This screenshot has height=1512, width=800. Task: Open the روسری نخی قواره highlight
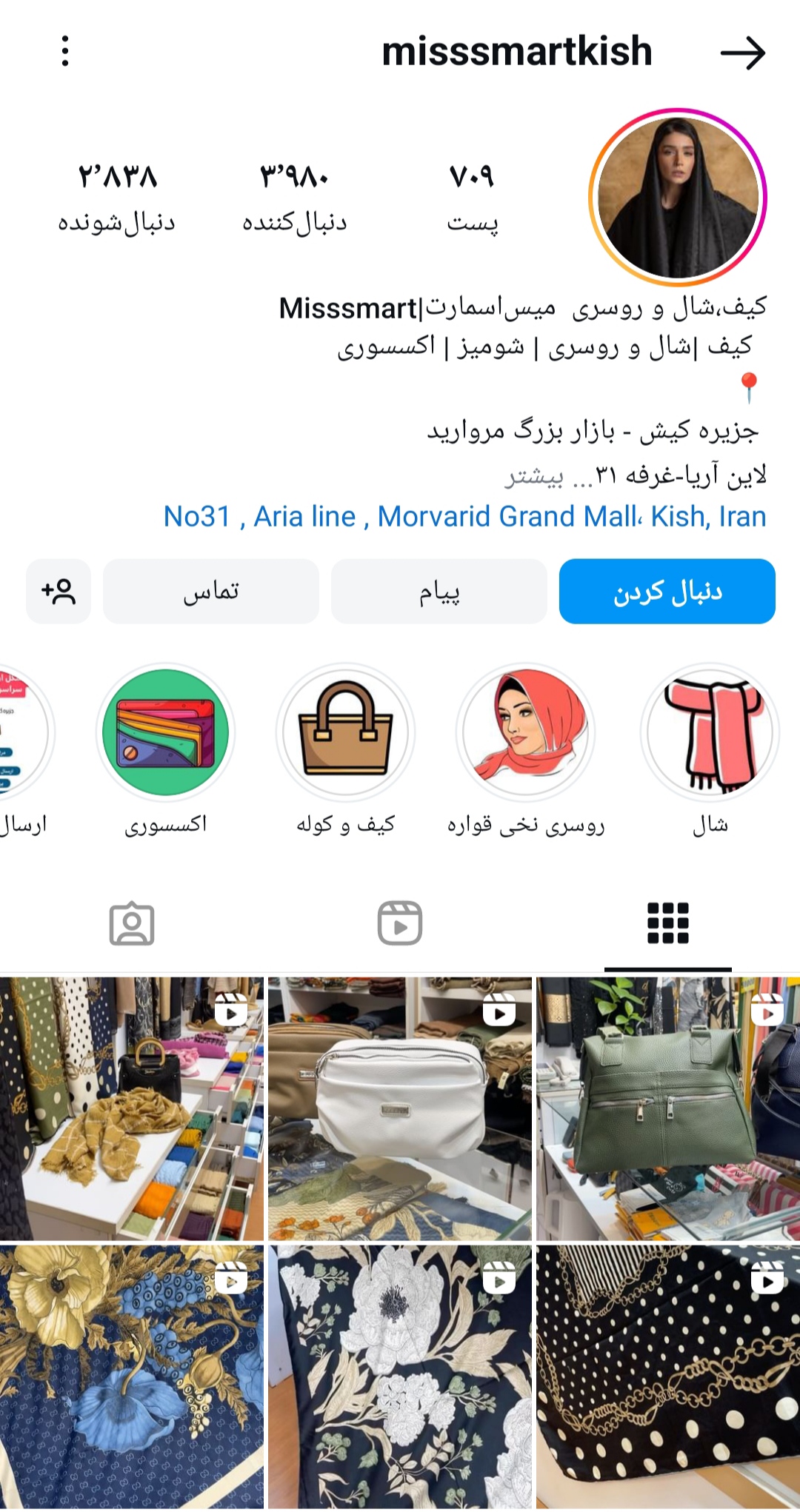[525, 733]
